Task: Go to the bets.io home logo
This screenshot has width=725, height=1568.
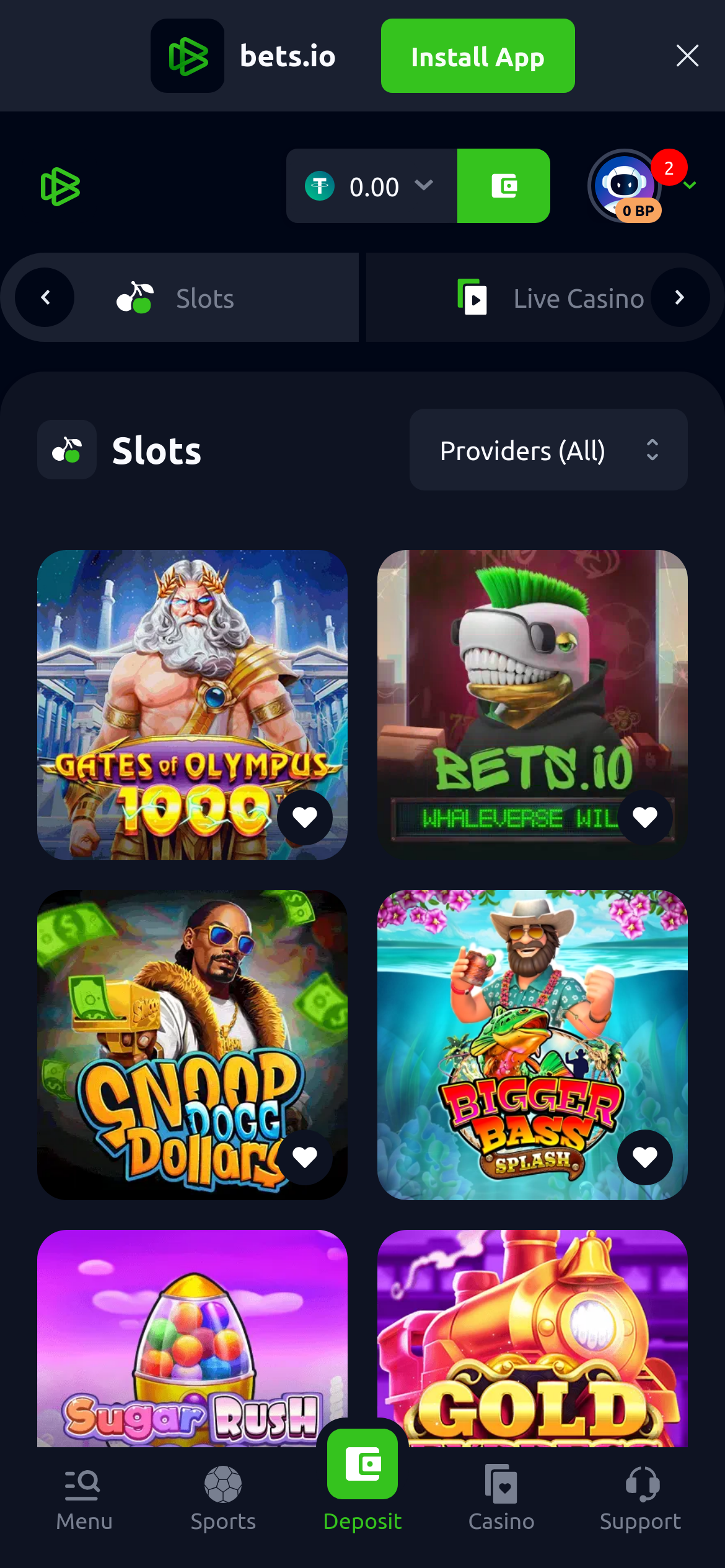Action: 60,186
